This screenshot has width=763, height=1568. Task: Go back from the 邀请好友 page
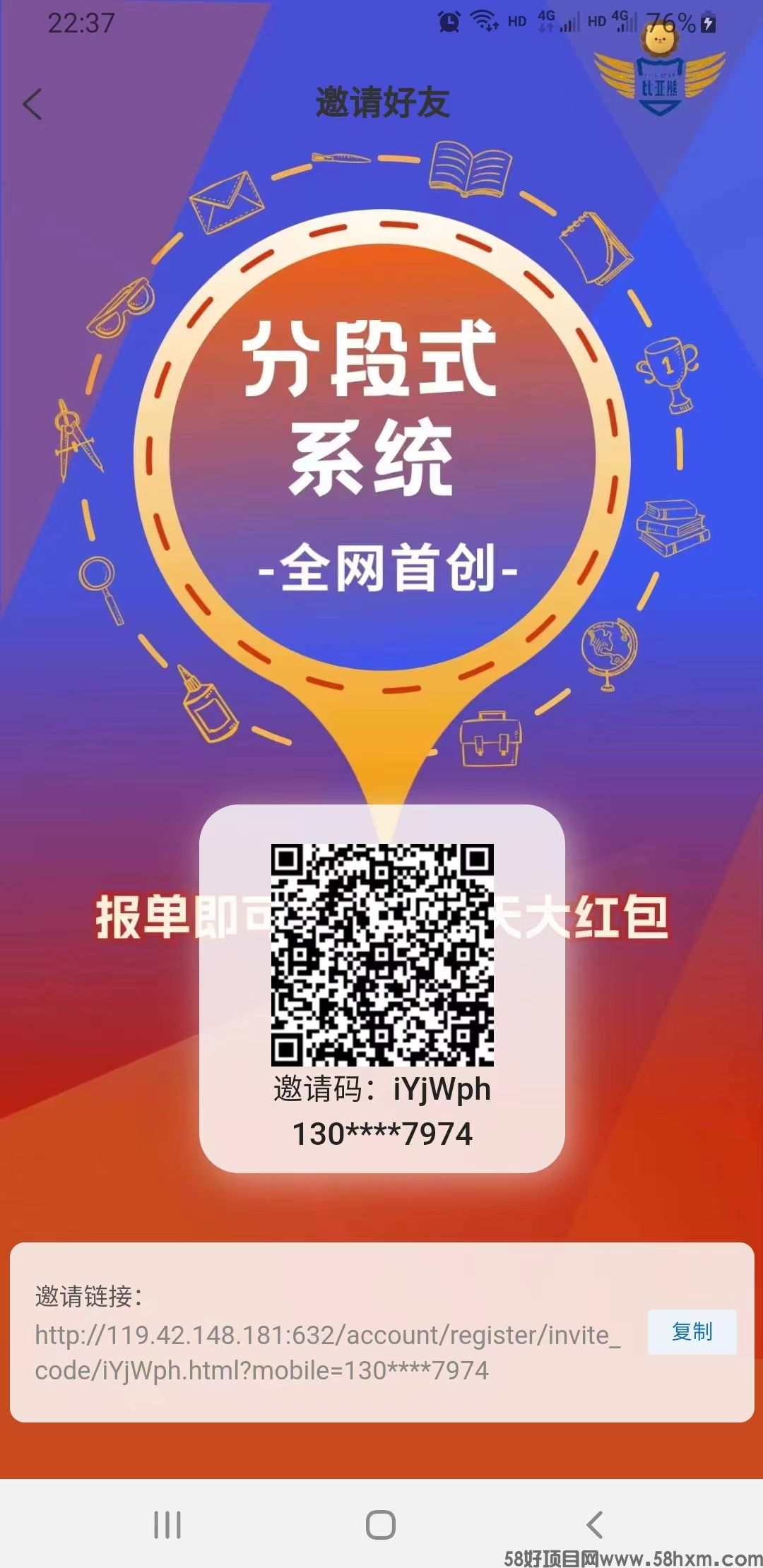(x=32, y=105)
